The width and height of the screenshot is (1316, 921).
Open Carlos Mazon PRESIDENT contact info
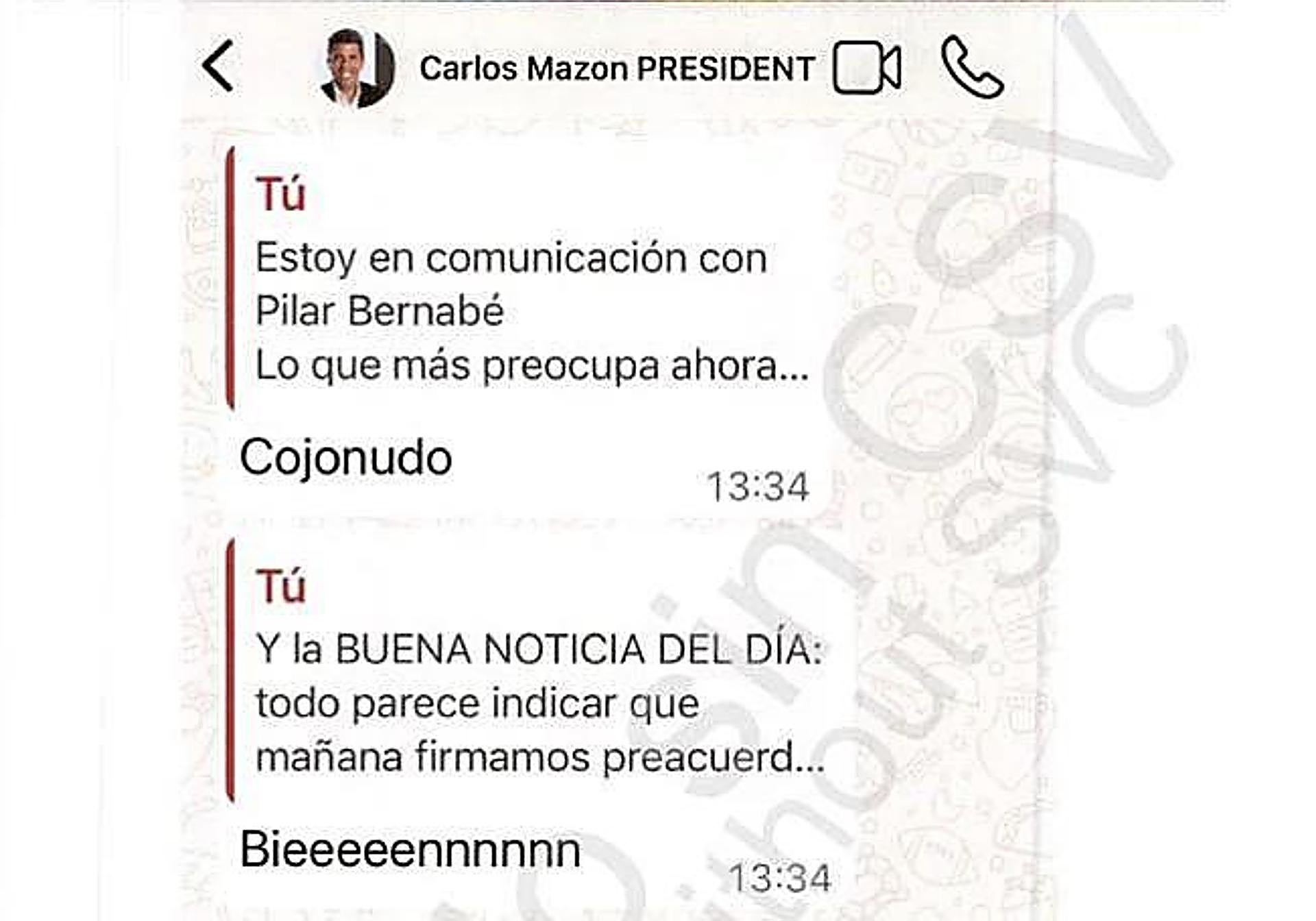pos(617,69)
